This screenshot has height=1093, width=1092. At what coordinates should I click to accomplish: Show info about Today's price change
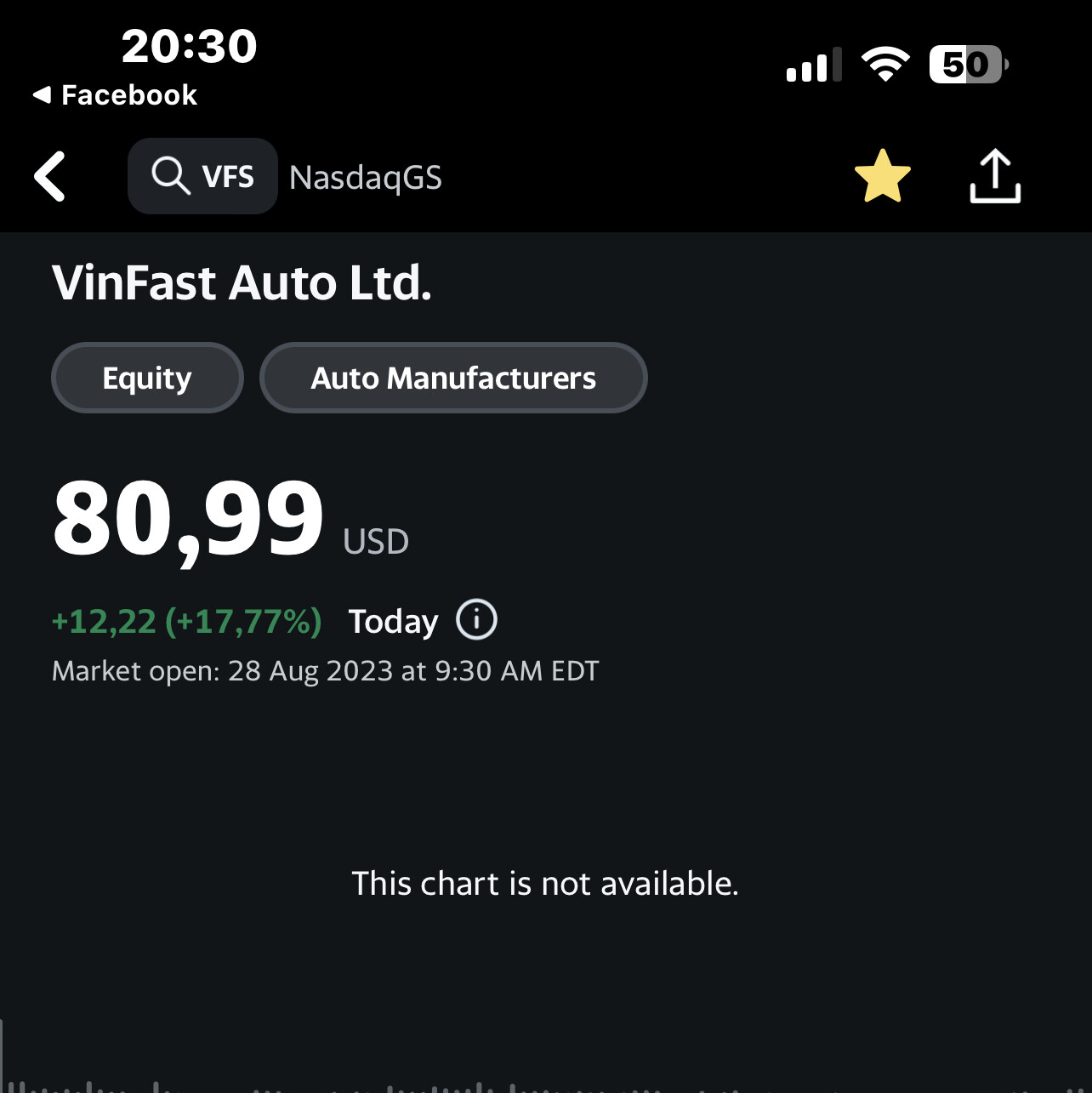click(x=476, y=620)
